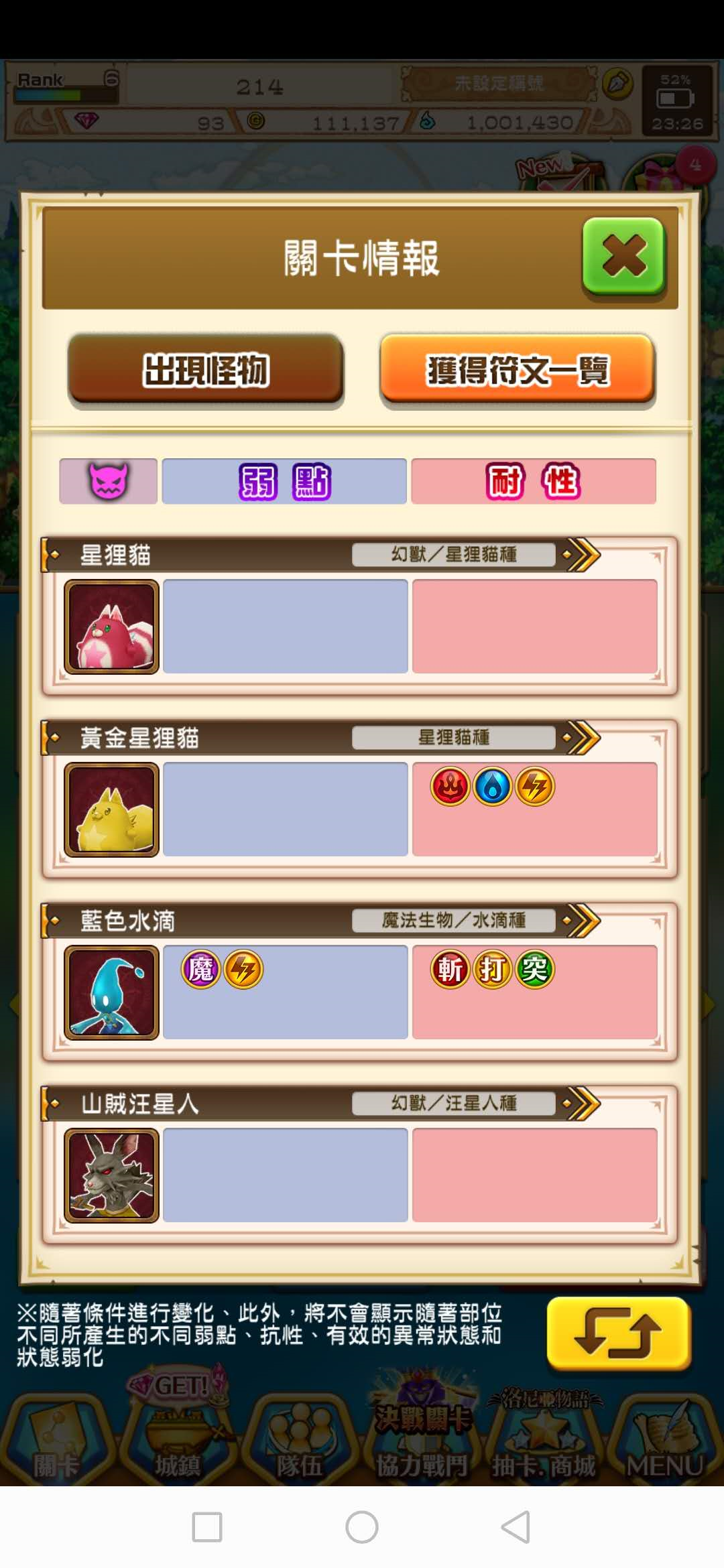Expand details for 藍色水滴
724x1568 pixels.
point(581,921)
